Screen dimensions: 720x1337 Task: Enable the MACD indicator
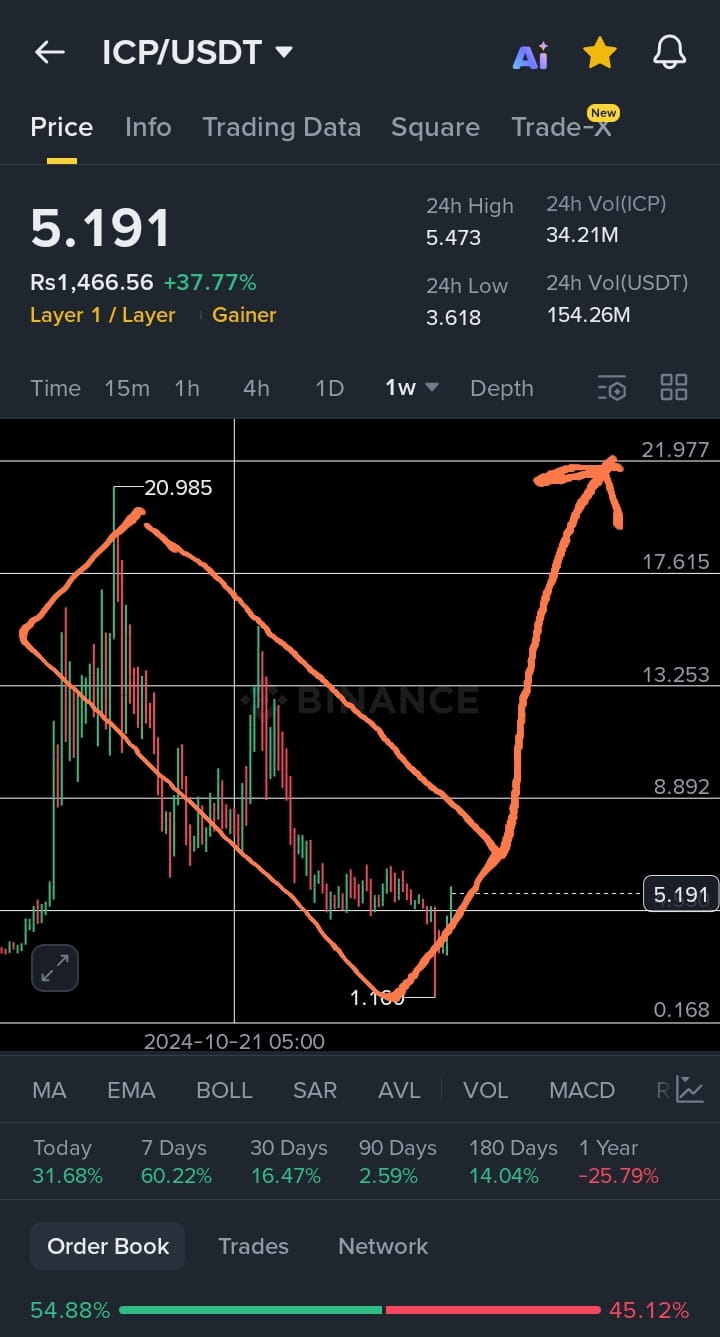(x=581, y=1090)
